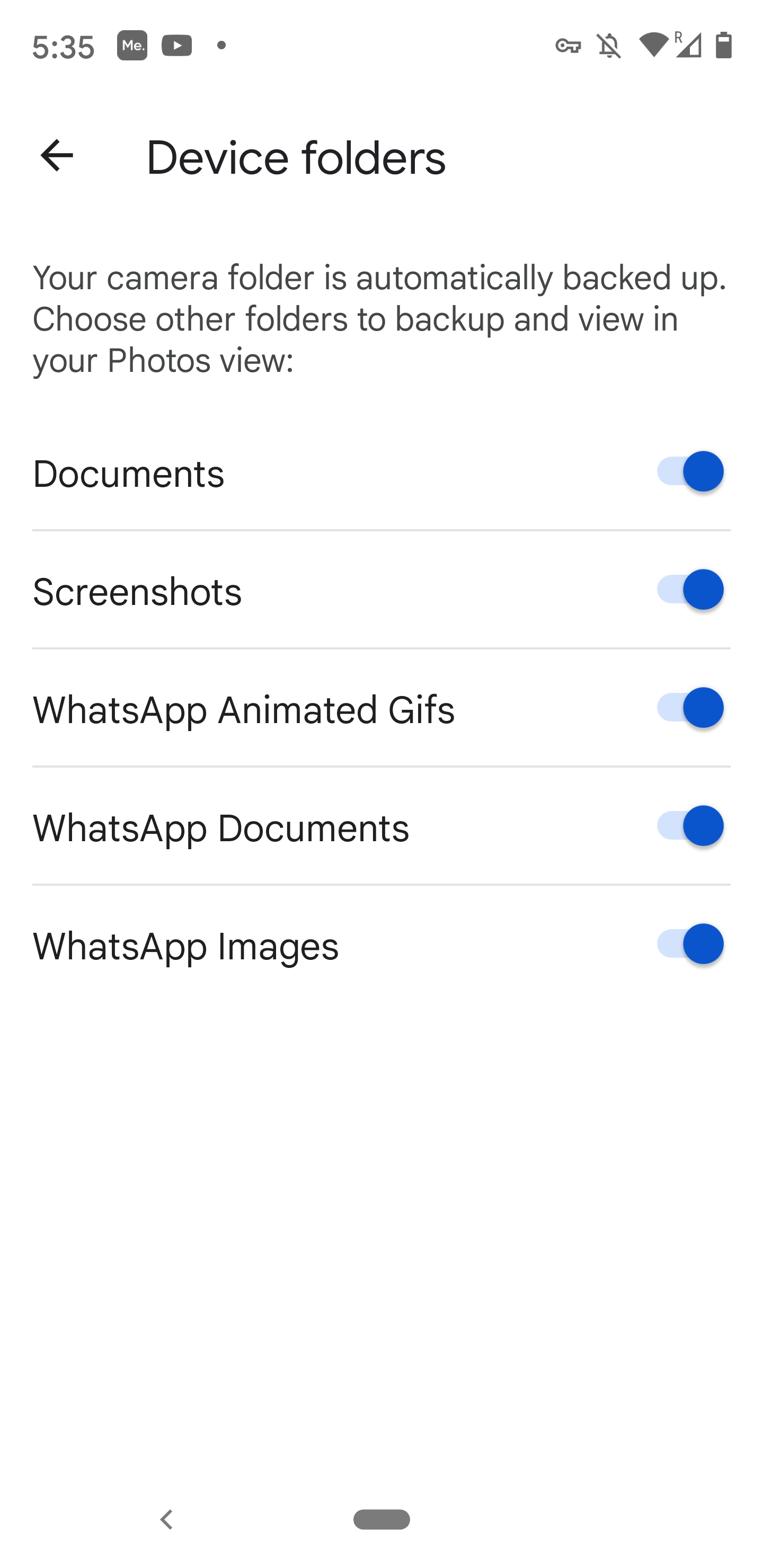The height and width of the screenshot is (1568, 763).
Task: Turn off backup for Documents folder
Action: point(689,472)
